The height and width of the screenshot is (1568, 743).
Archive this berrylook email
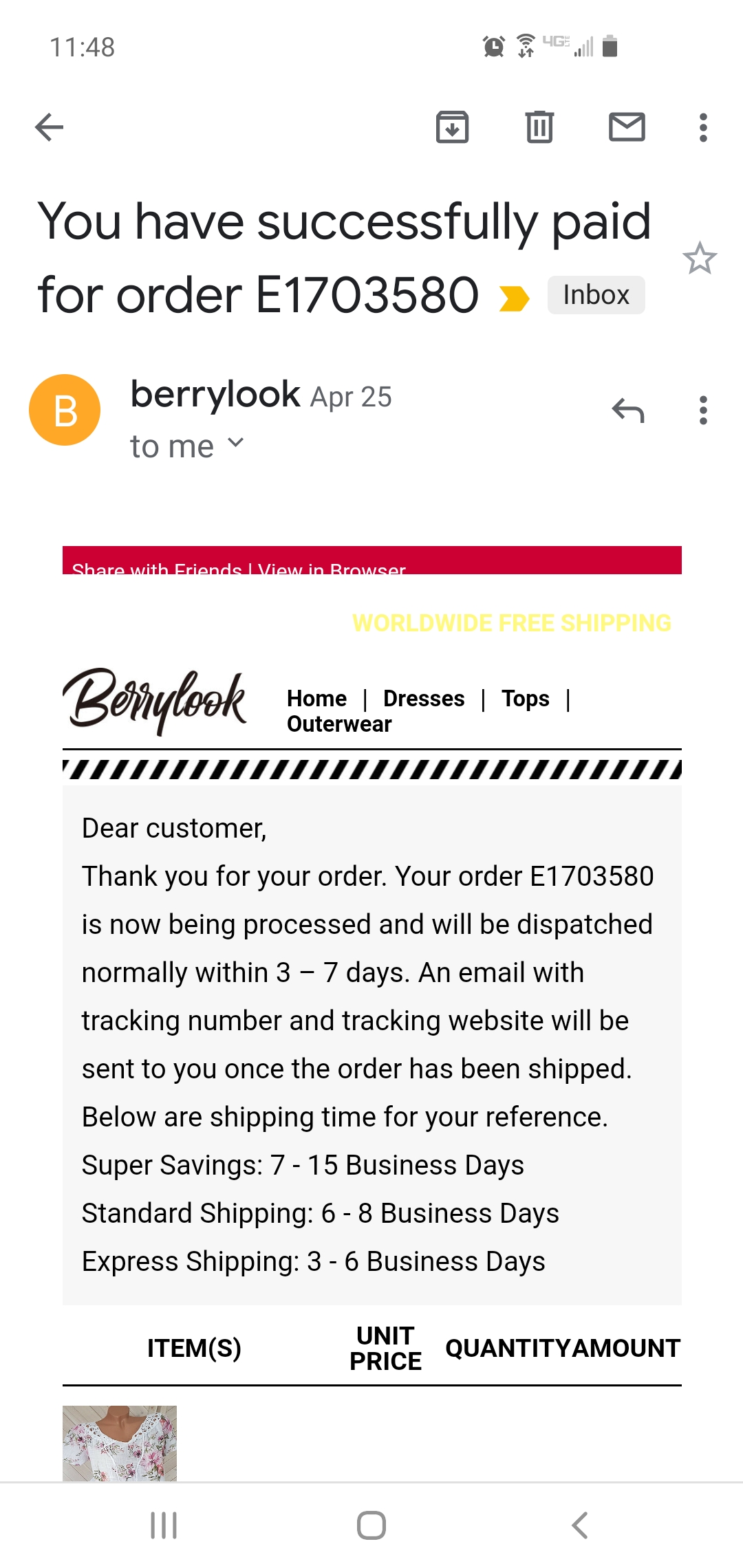(452, 127)
